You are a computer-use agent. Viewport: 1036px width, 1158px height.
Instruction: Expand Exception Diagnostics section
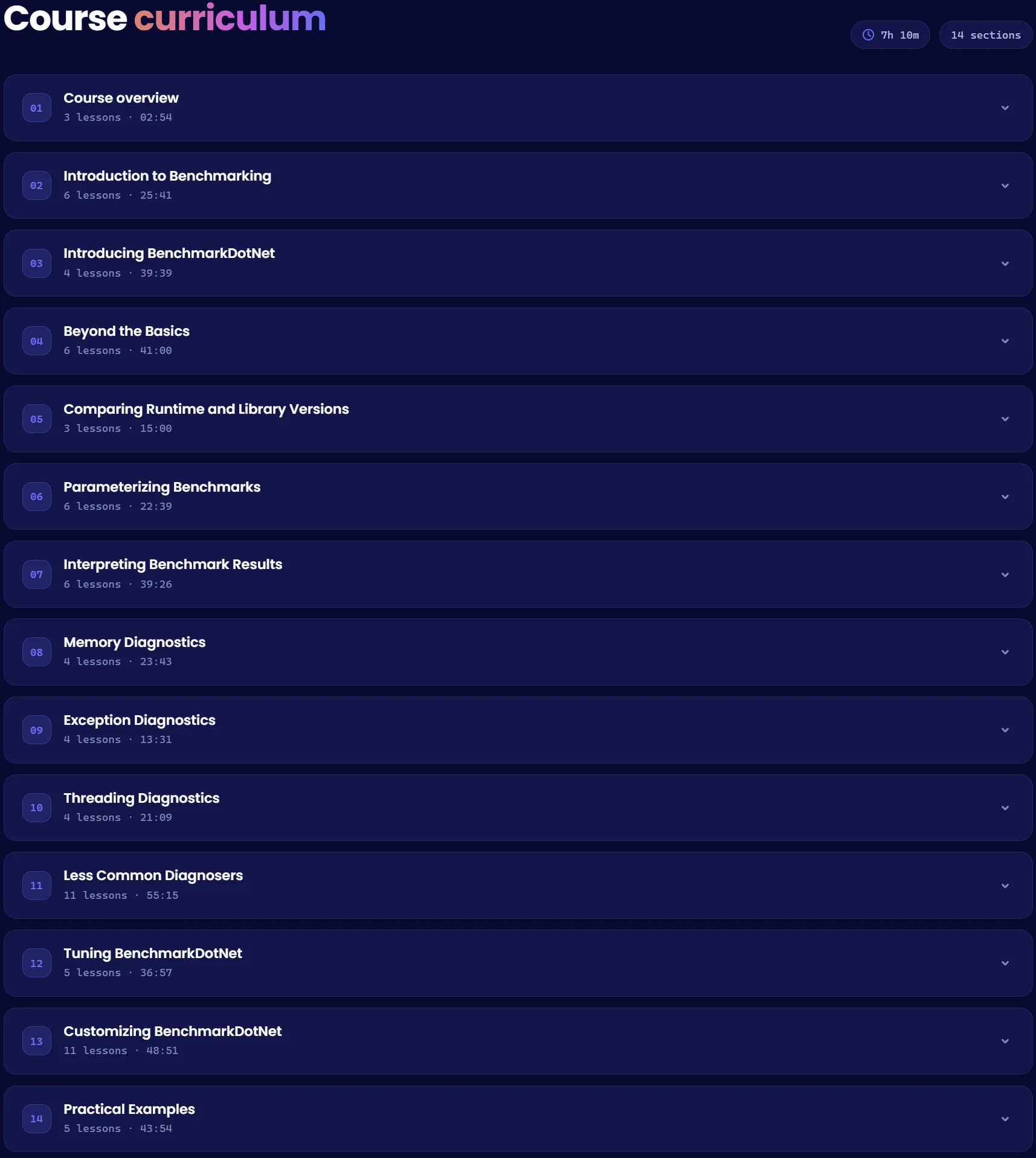point(518,730)
